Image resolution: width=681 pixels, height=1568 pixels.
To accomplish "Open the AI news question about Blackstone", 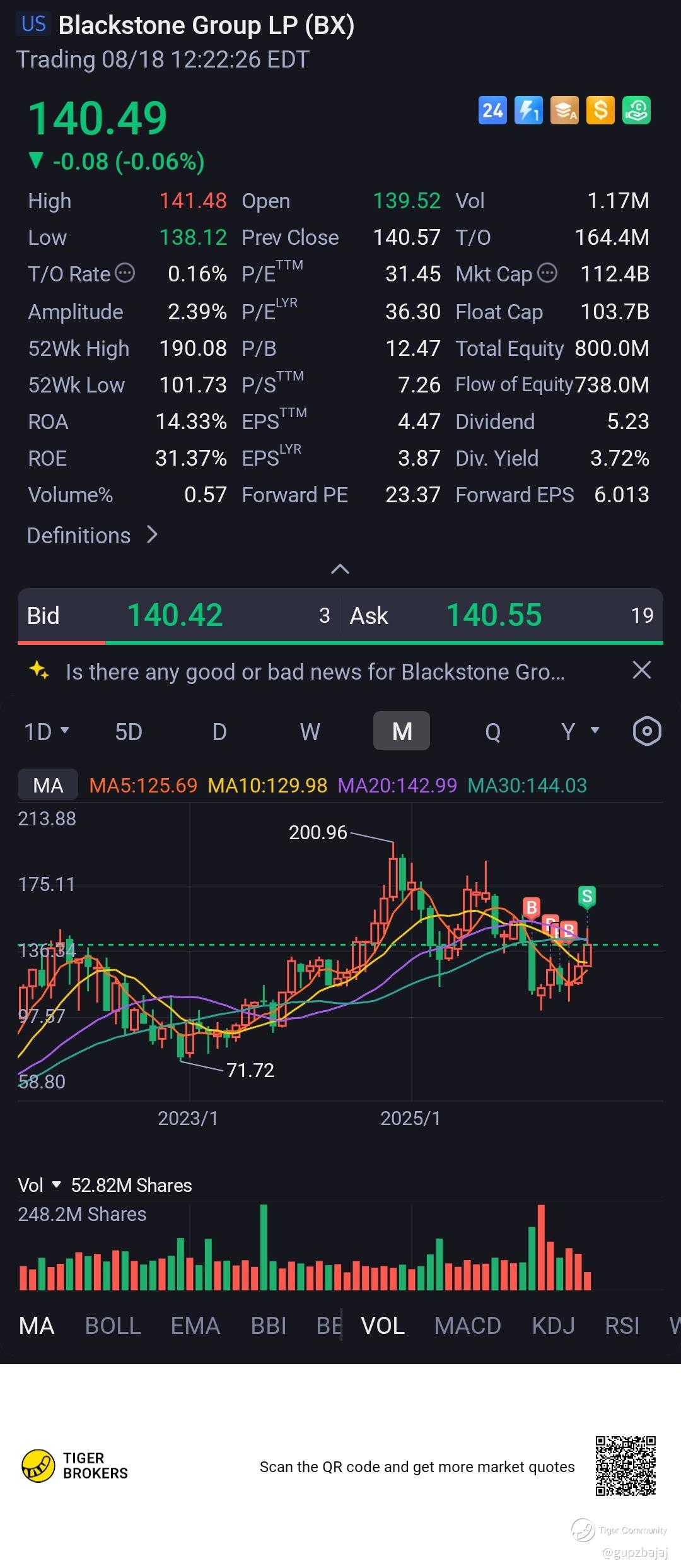I will point(315,671).
